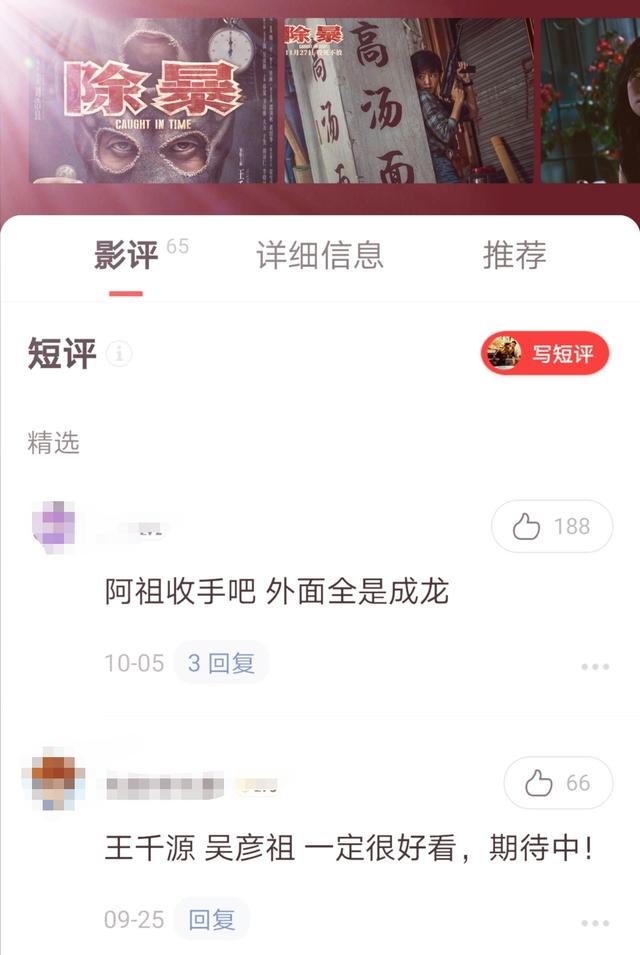Open more options for the 10-05 comment

[x=595, y=667]
